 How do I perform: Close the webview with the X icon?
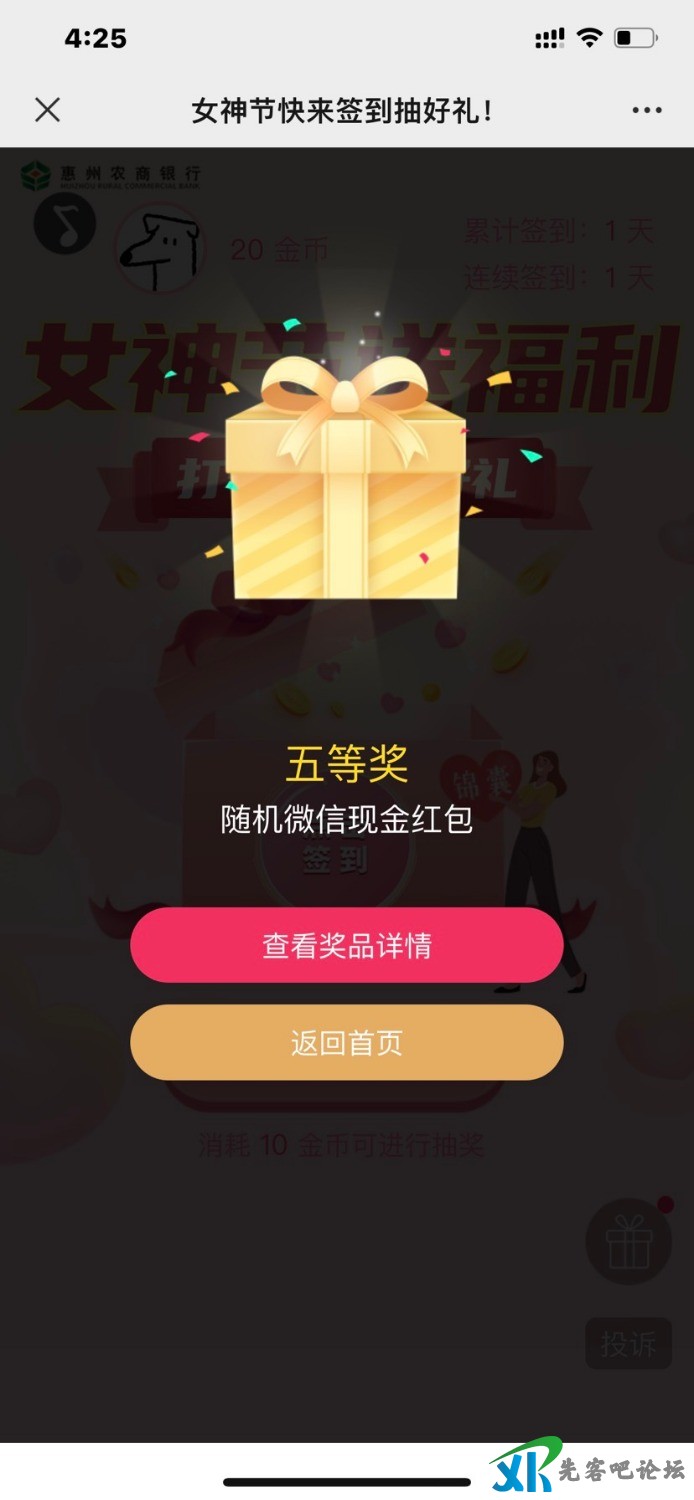47,110
